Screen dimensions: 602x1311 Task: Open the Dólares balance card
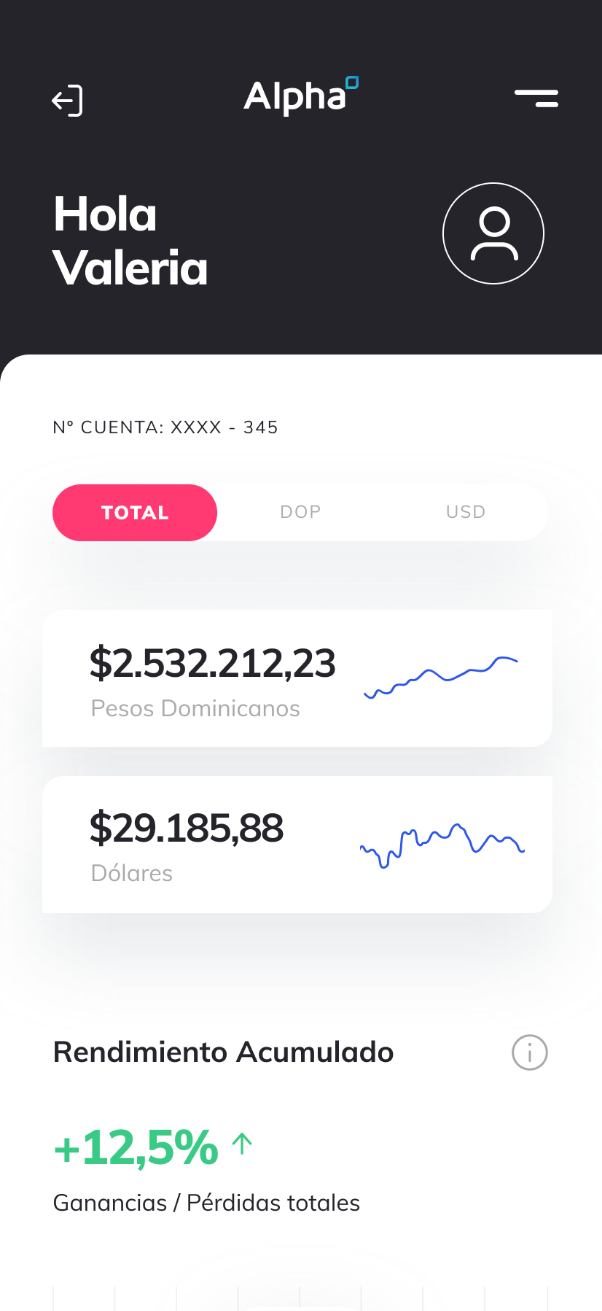click(297, 845)
